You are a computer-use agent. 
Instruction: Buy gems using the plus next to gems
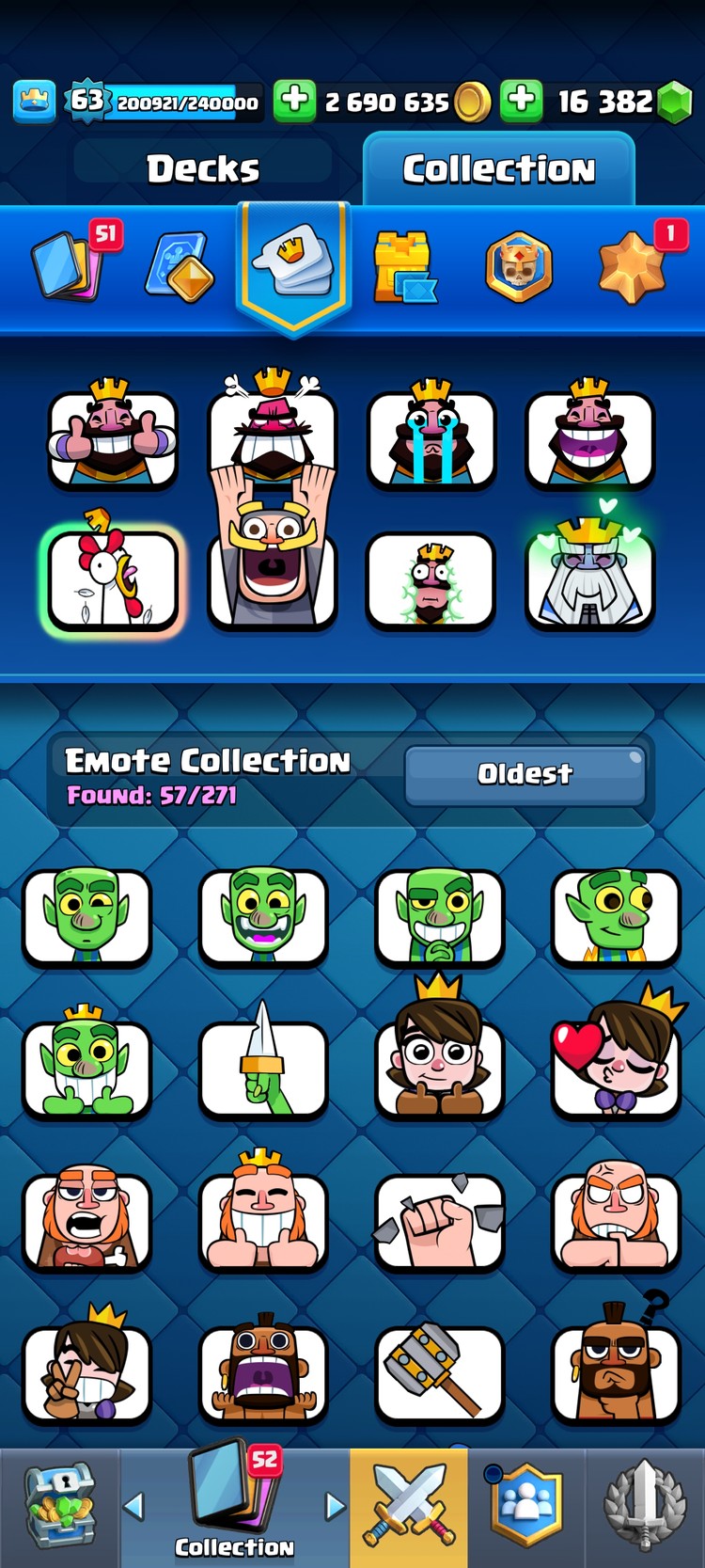(521, 101)
